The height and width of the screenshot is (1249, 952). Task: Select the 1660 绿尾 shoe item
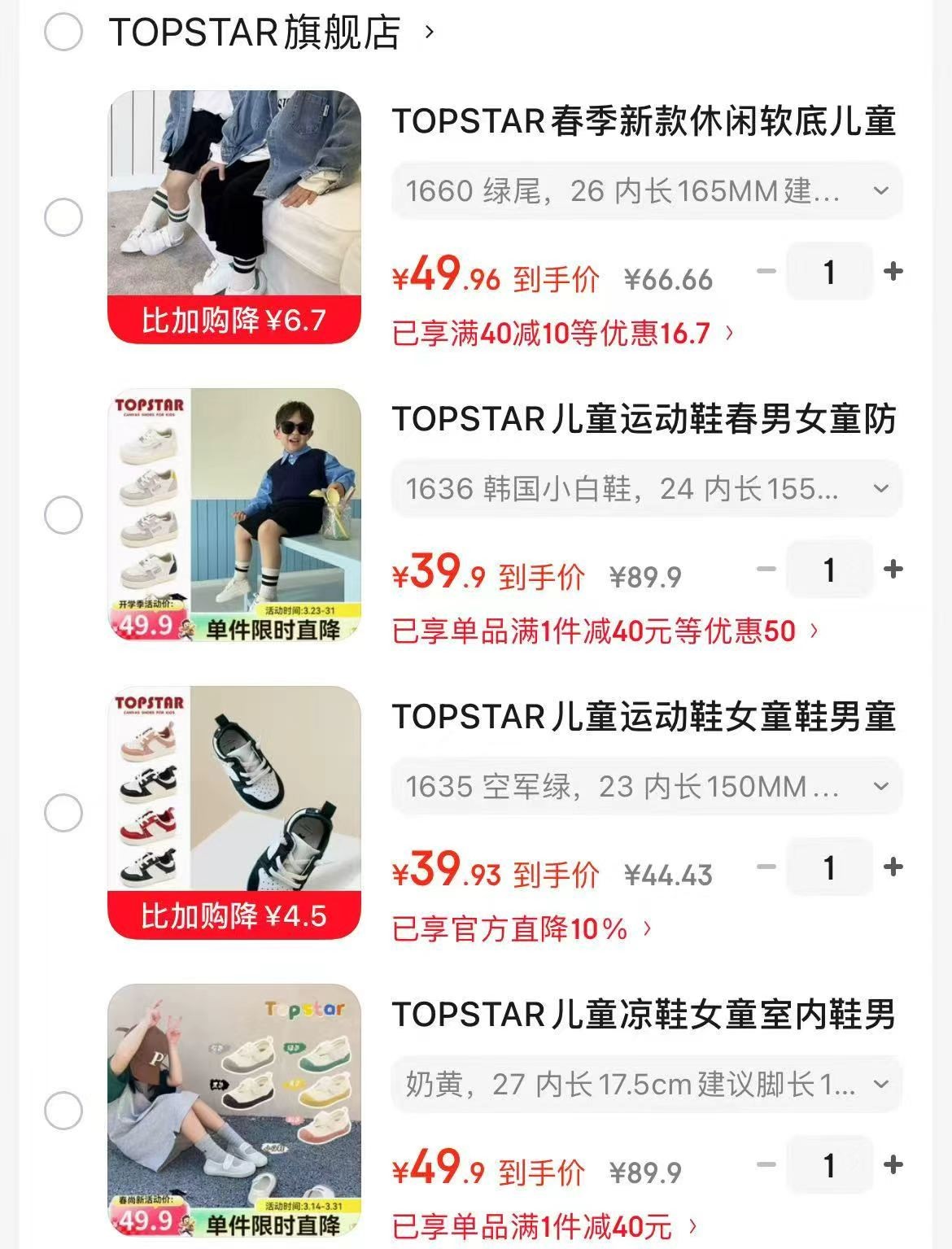pos(63,217)
